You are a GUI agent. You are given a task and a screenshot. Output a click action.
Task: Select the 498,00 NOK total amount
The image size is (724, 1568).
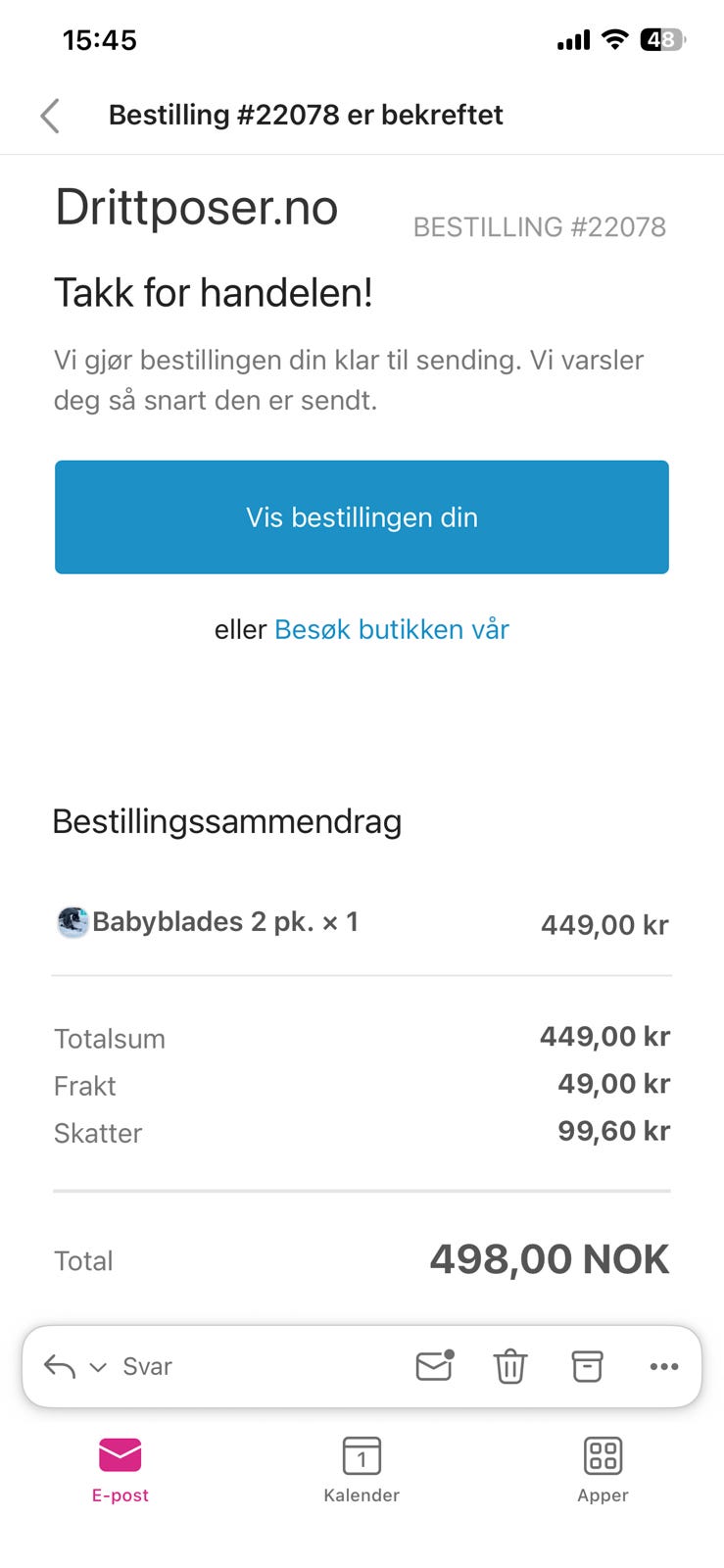coord(550,1258)
